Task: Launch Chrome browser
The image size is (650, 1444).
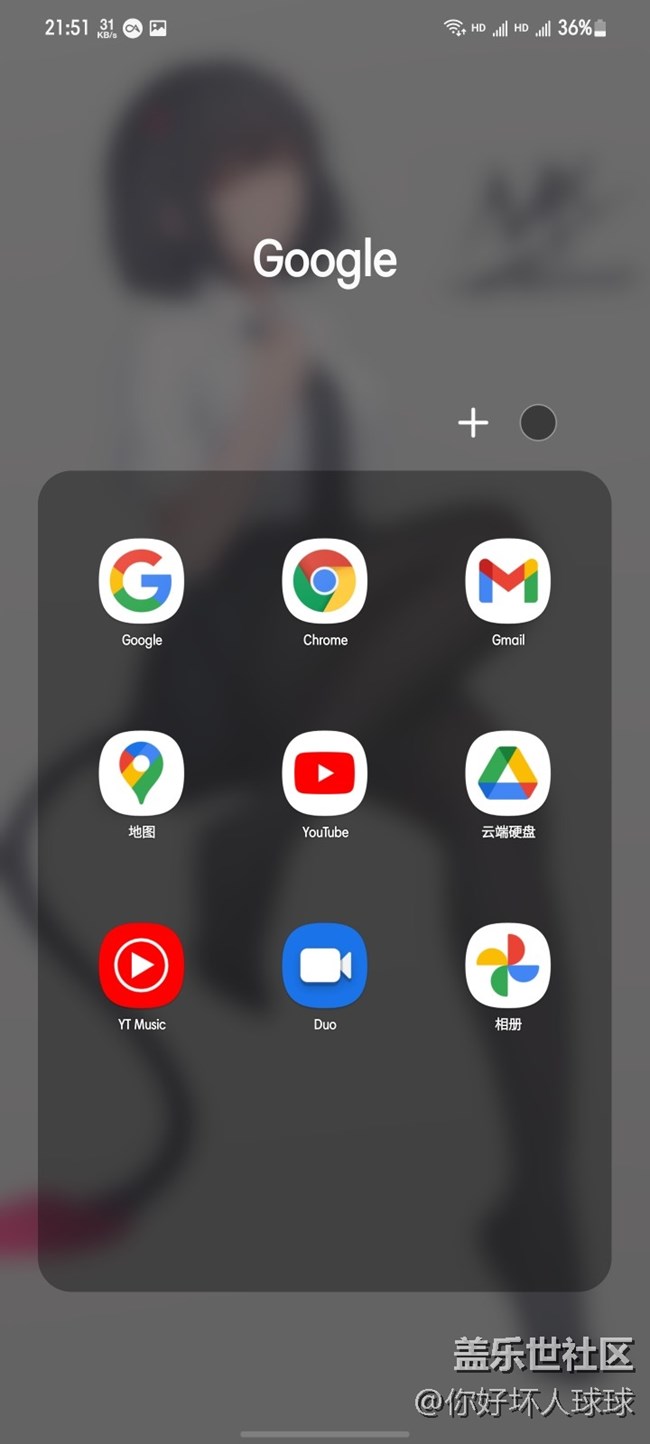Action: click(325, 582)
